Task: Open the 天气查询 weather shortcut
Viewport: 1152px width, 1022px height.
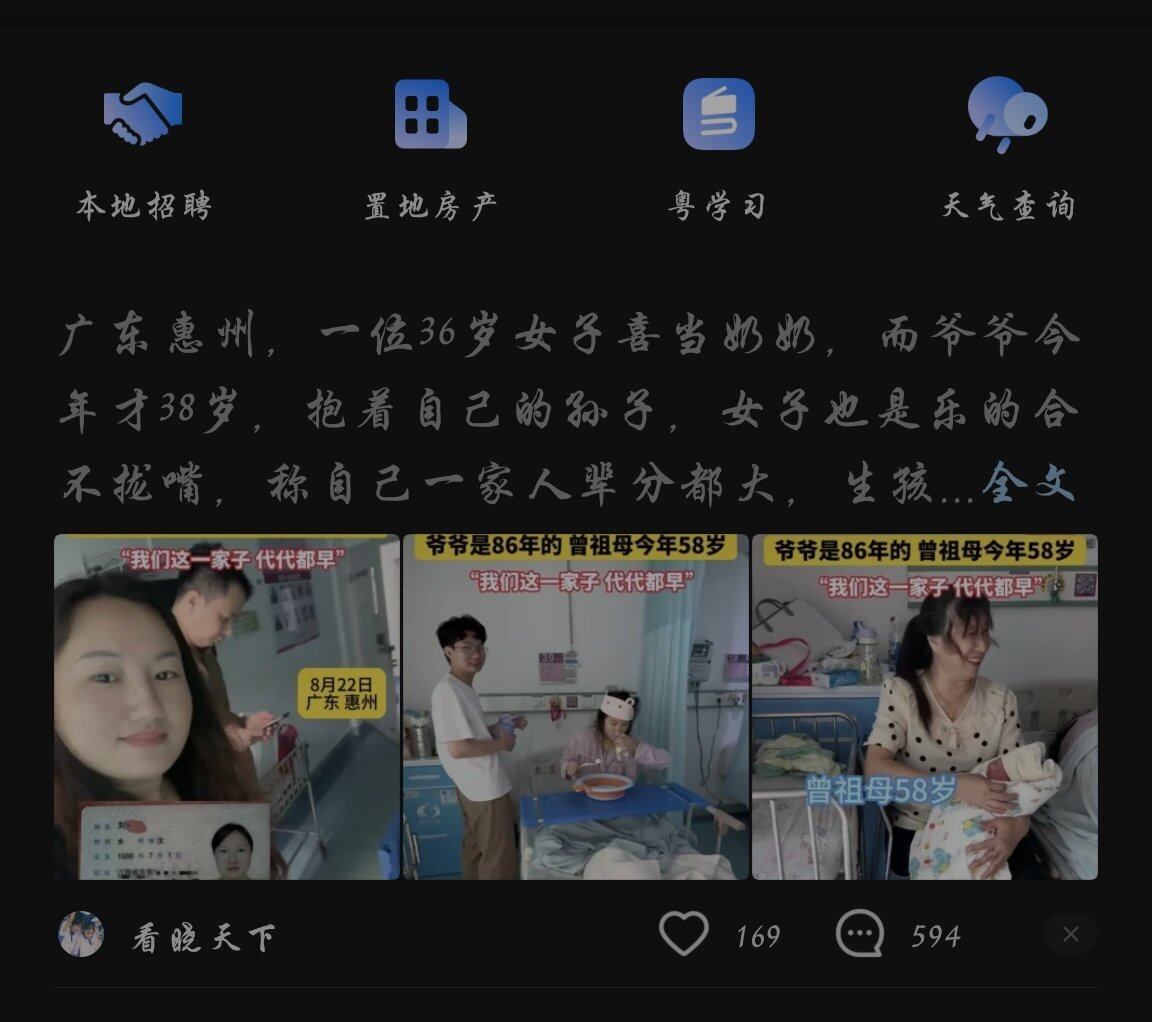Action: pos(1007,147)
